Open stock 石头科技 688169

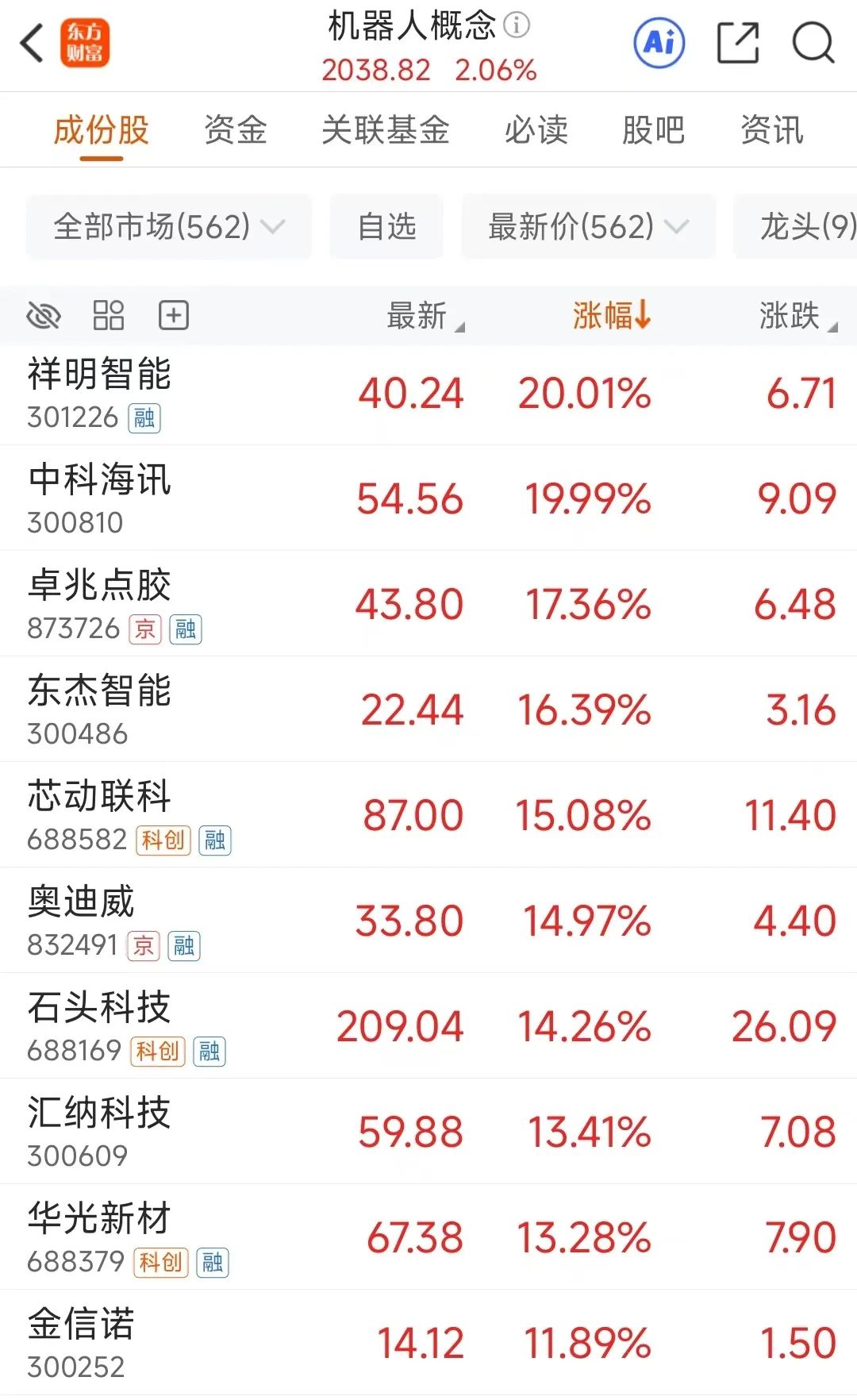(x=428, y=1026)
